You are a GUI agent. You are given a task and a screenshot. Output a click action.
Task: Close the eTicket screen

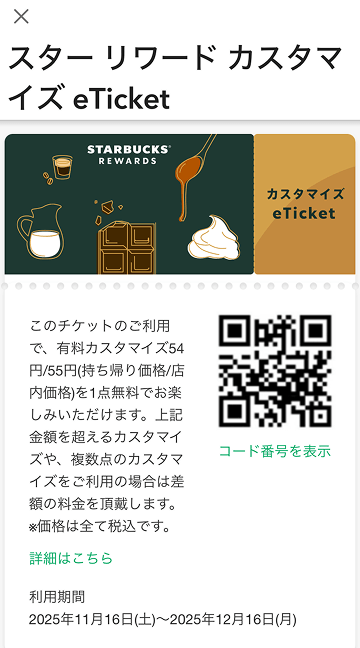point(21,17)
